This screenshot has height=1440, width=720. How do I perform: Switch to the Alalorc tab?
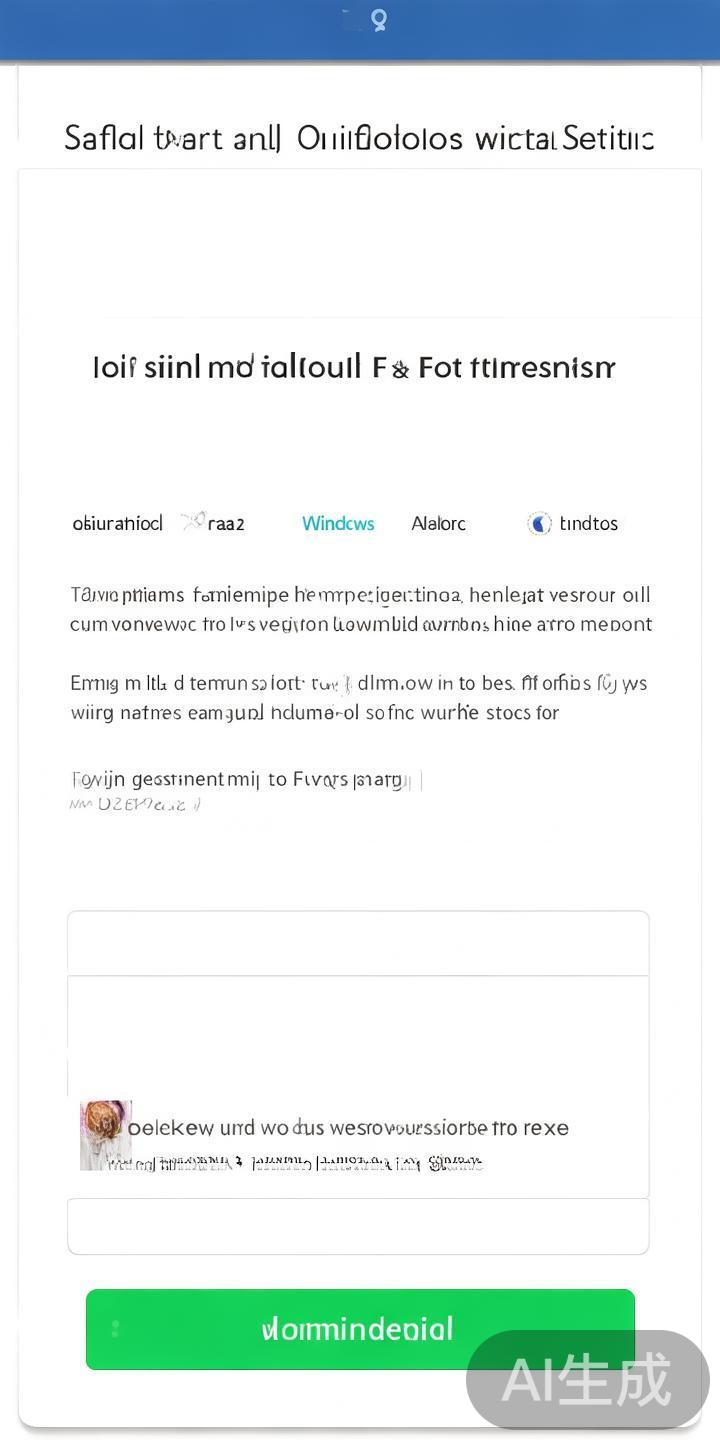438,523
